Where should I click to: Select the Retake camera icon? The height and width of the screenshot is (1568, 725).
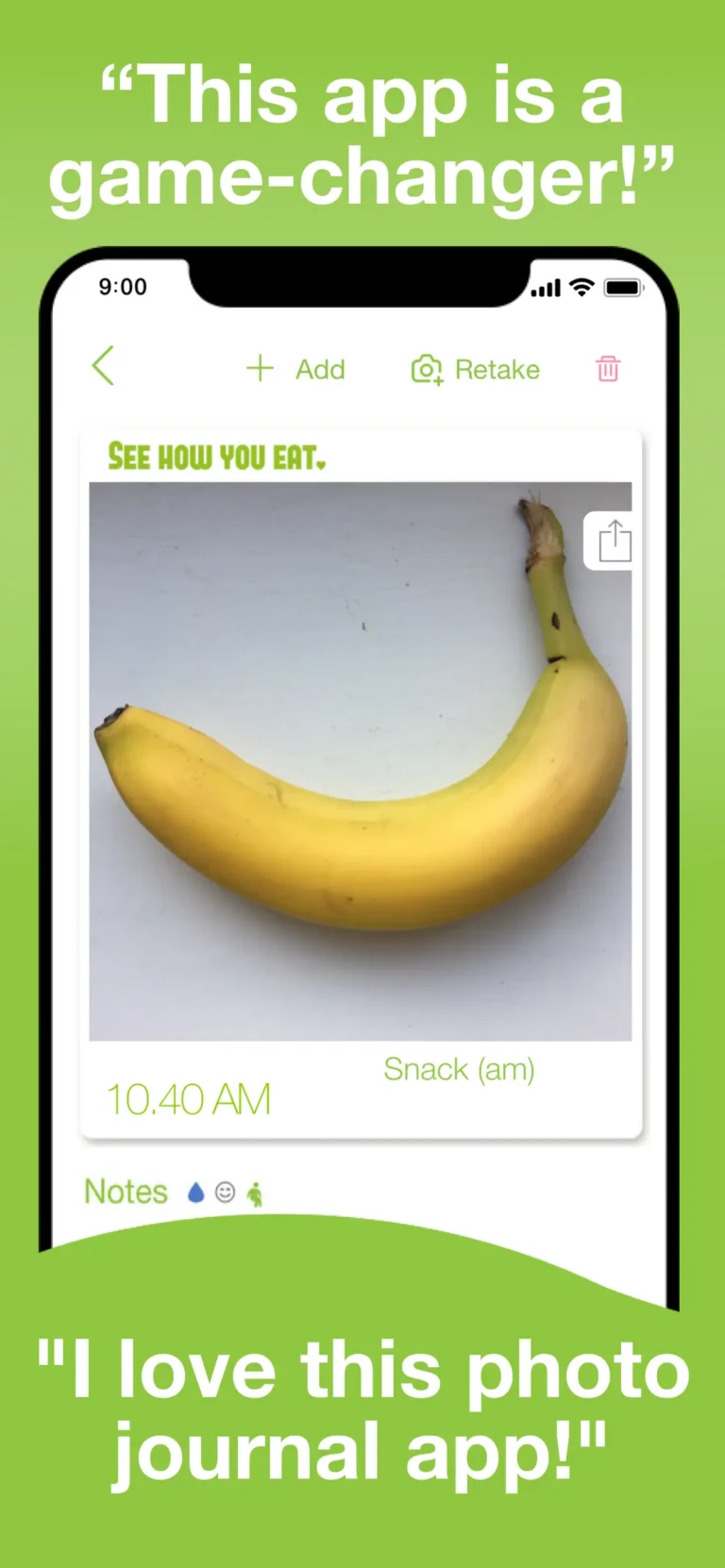(x=427, y=370)
